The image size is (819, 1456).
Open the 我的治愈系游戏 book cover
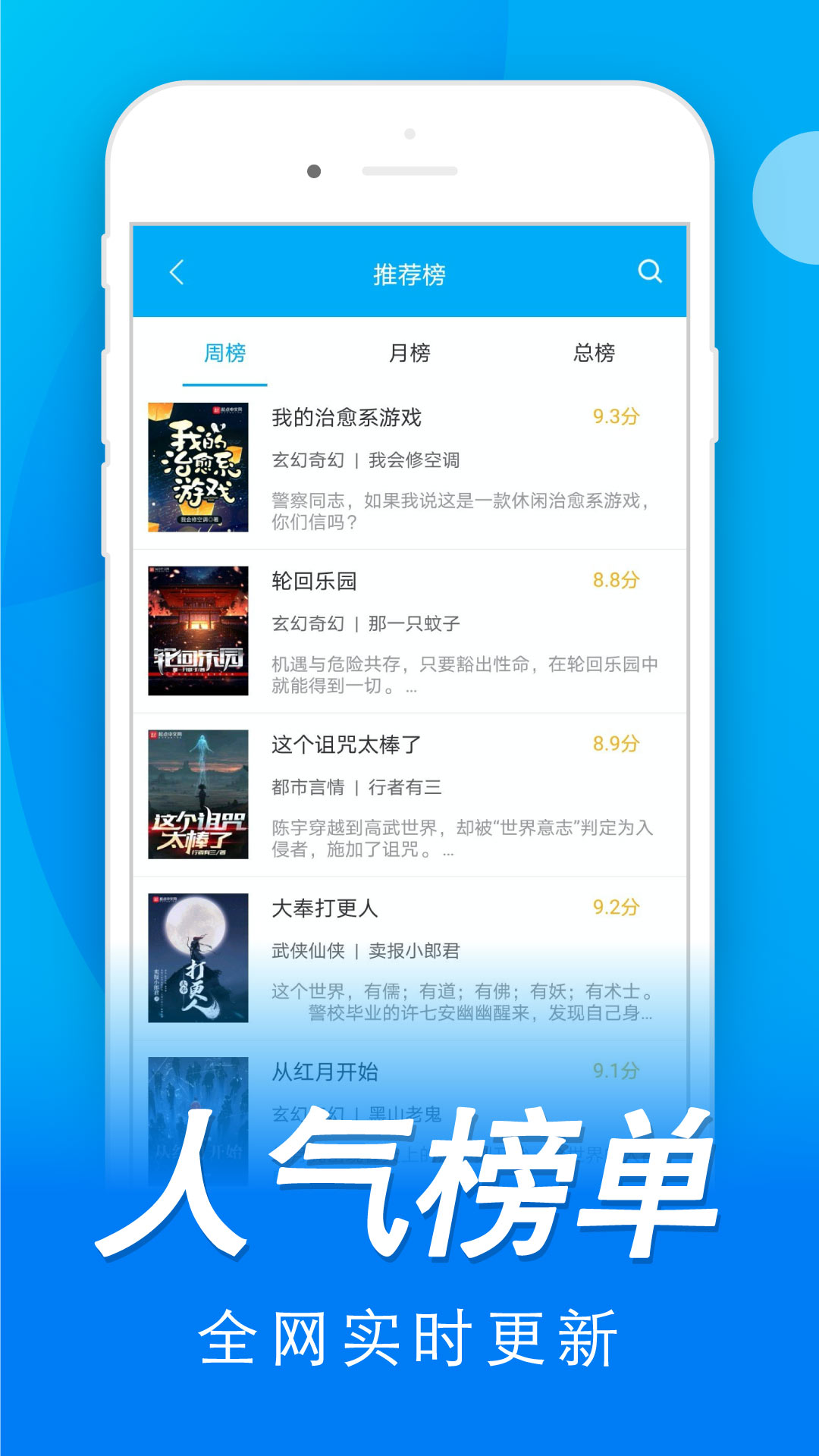pos(199,466)
